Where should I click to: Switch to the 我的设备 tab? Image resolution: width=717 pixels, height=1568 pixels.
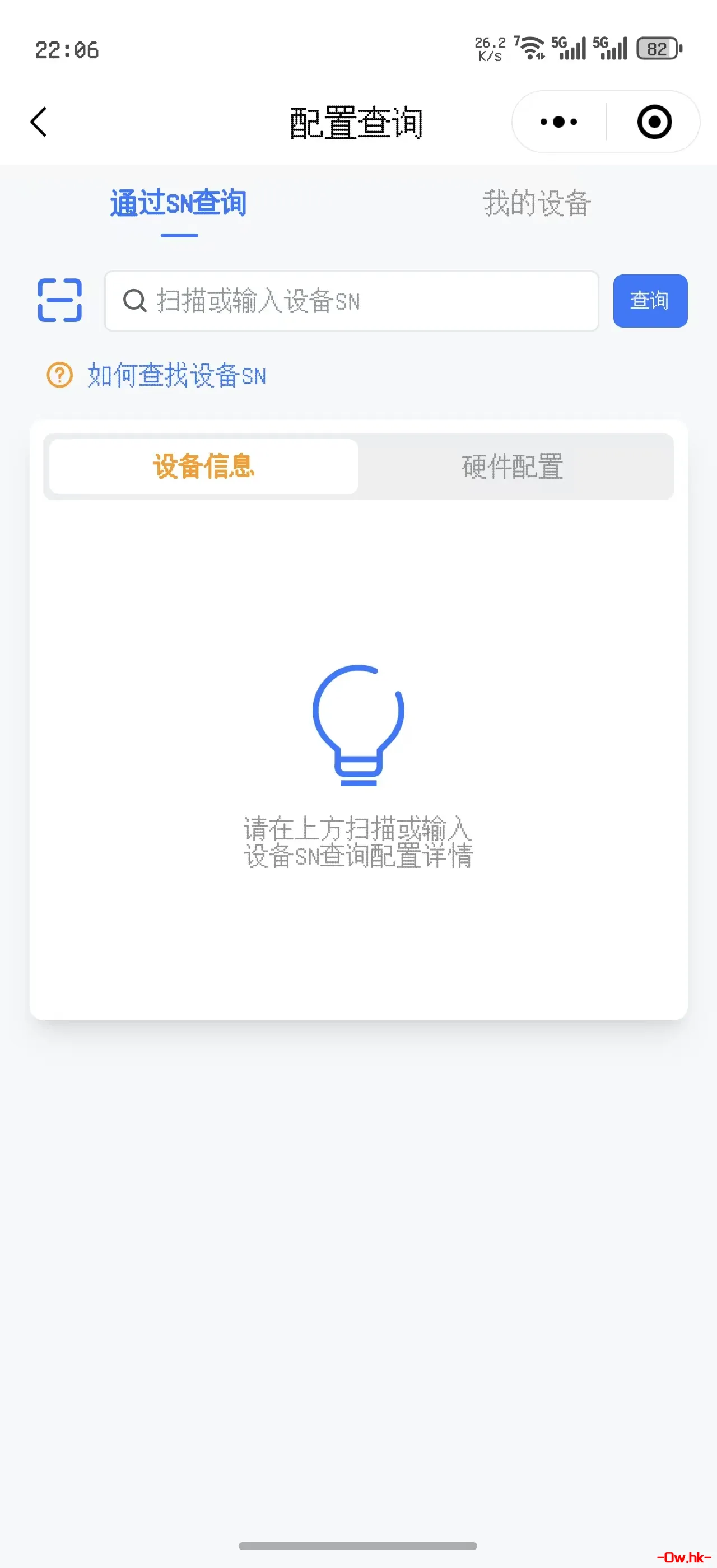(536, 203)
